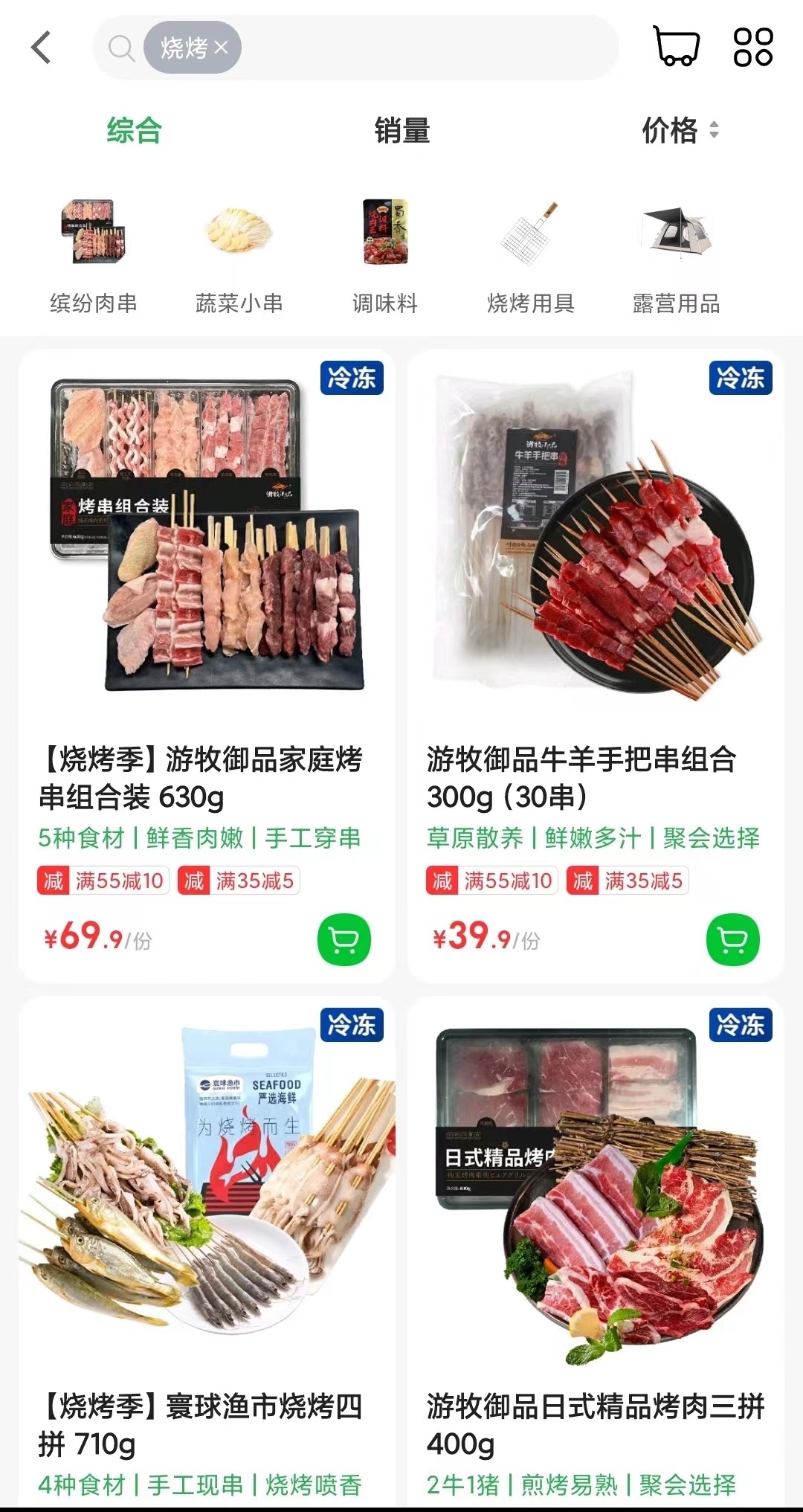This screenshot has width=803, height=1512.
Task: Switch to the 综合 sorting tab
Action: click(134, 131)
